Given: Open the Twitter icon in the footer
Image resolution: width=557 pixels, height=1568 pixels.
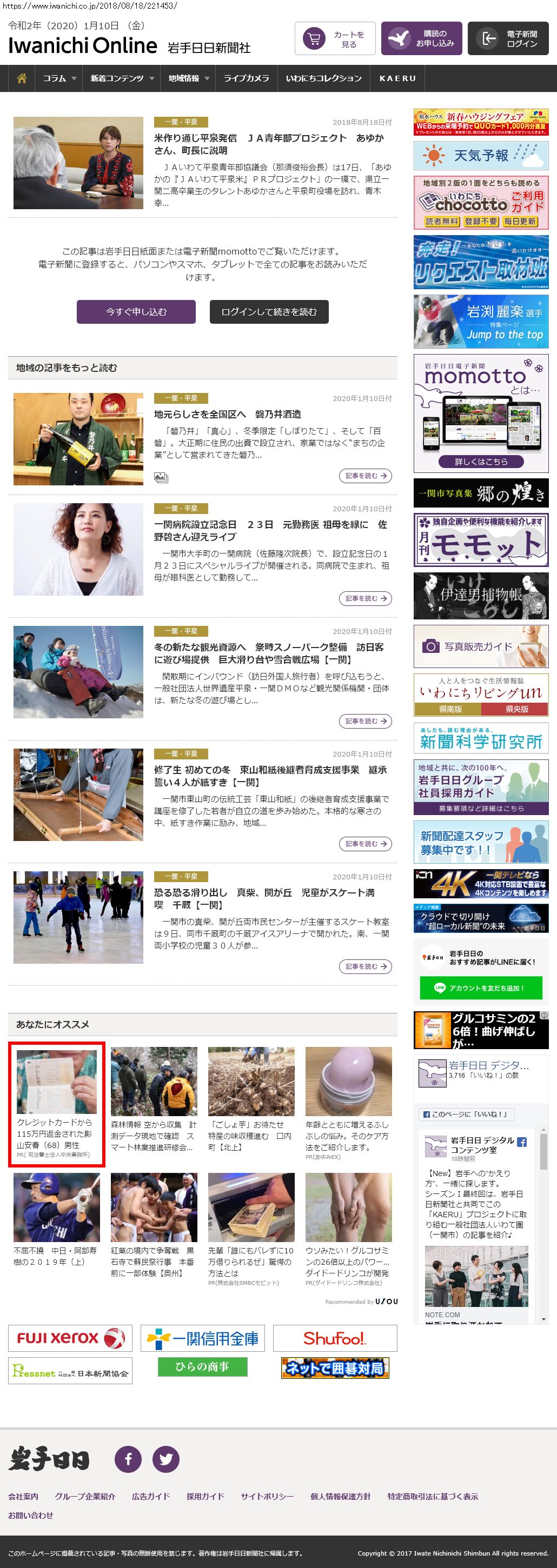Looking at the screenshot, I should point(165,1459).
